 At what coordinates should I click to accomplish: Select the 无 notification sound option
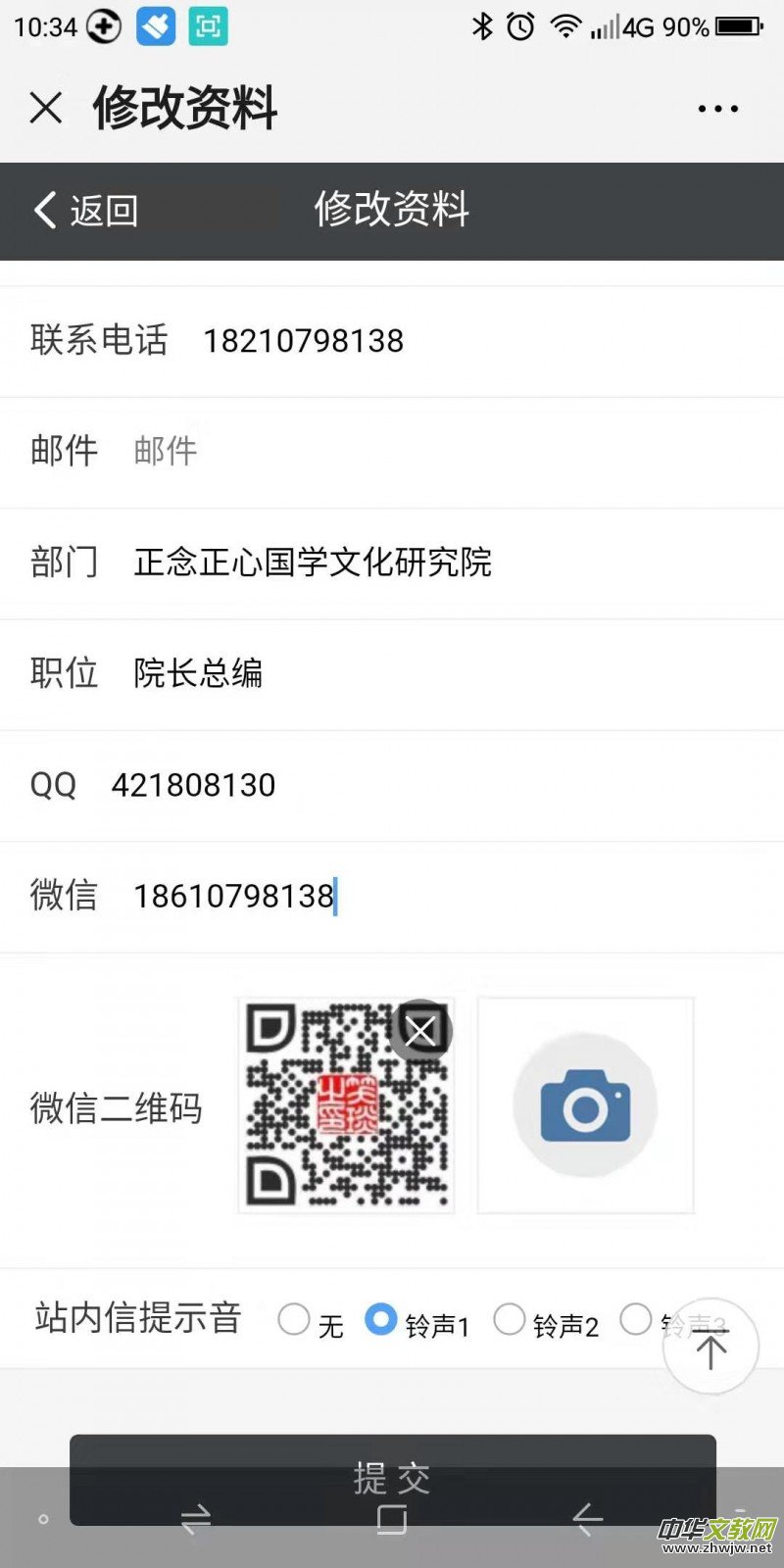pyautogui.click(x=296, y=1320)
